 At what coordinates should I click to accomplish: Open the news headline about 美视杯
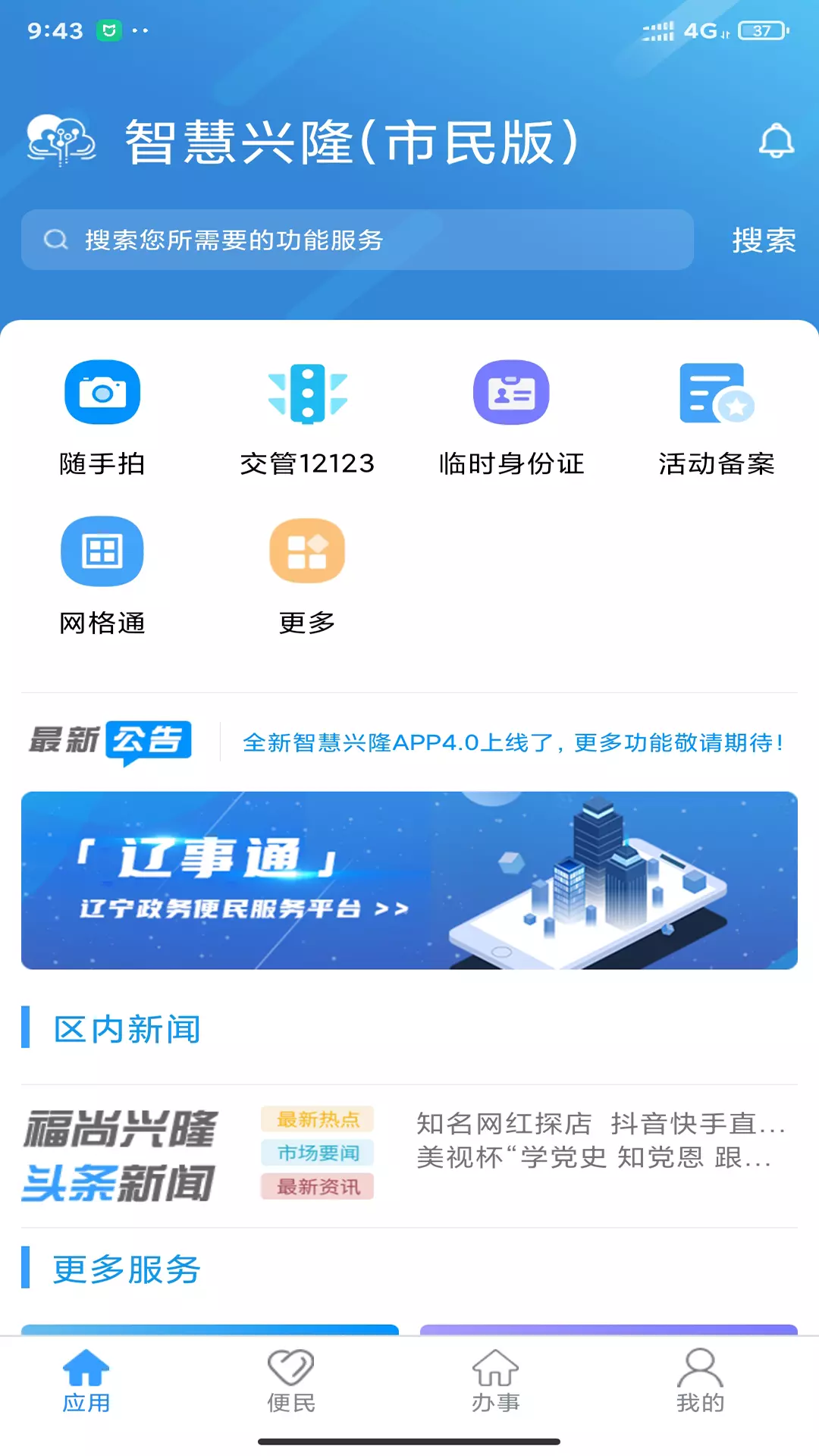point(595,1157)
